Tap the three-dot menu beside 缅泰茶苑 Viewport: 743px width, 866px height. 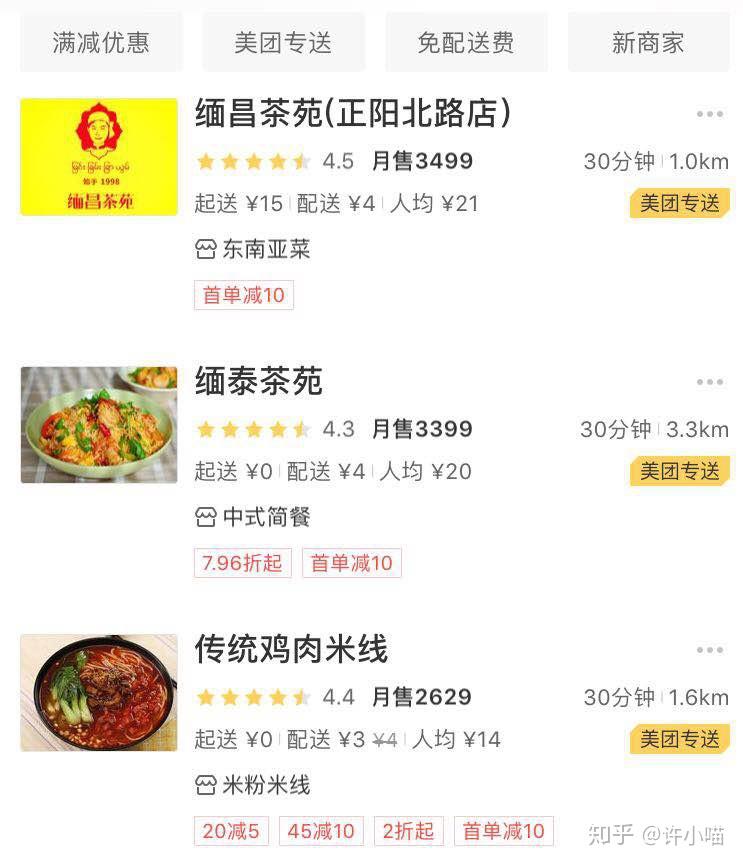(710, 382)
